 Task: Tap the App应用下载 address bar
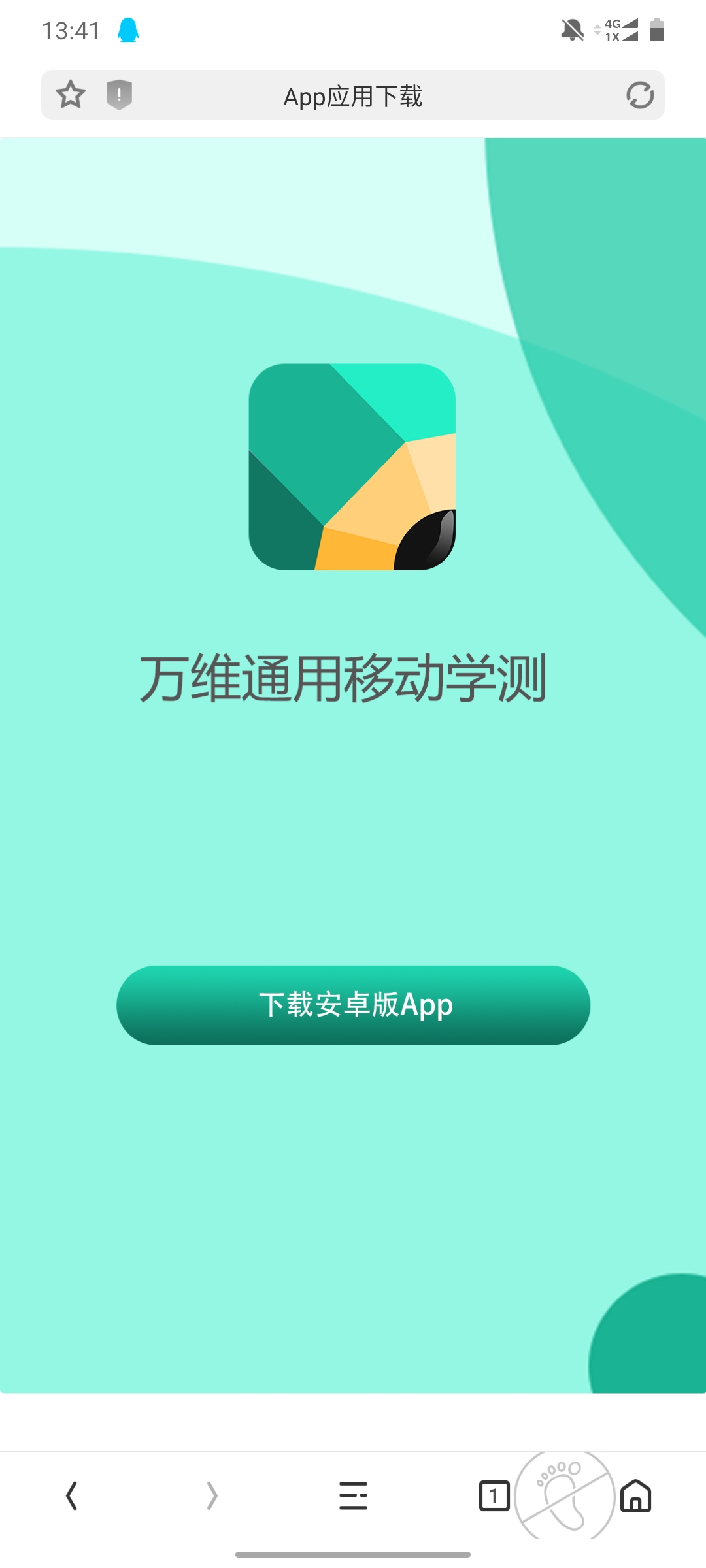click(353, 96)
